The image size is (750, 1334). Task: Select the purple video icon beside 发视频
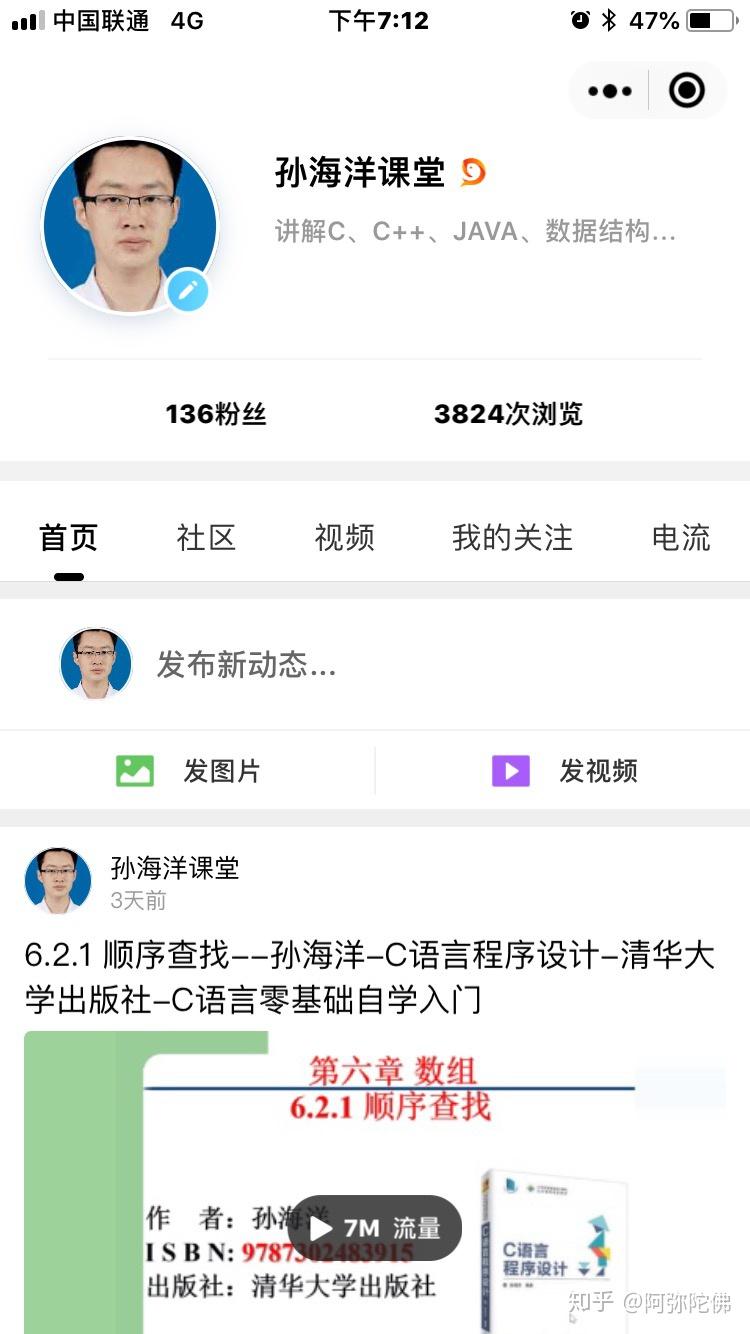[510, 770]
